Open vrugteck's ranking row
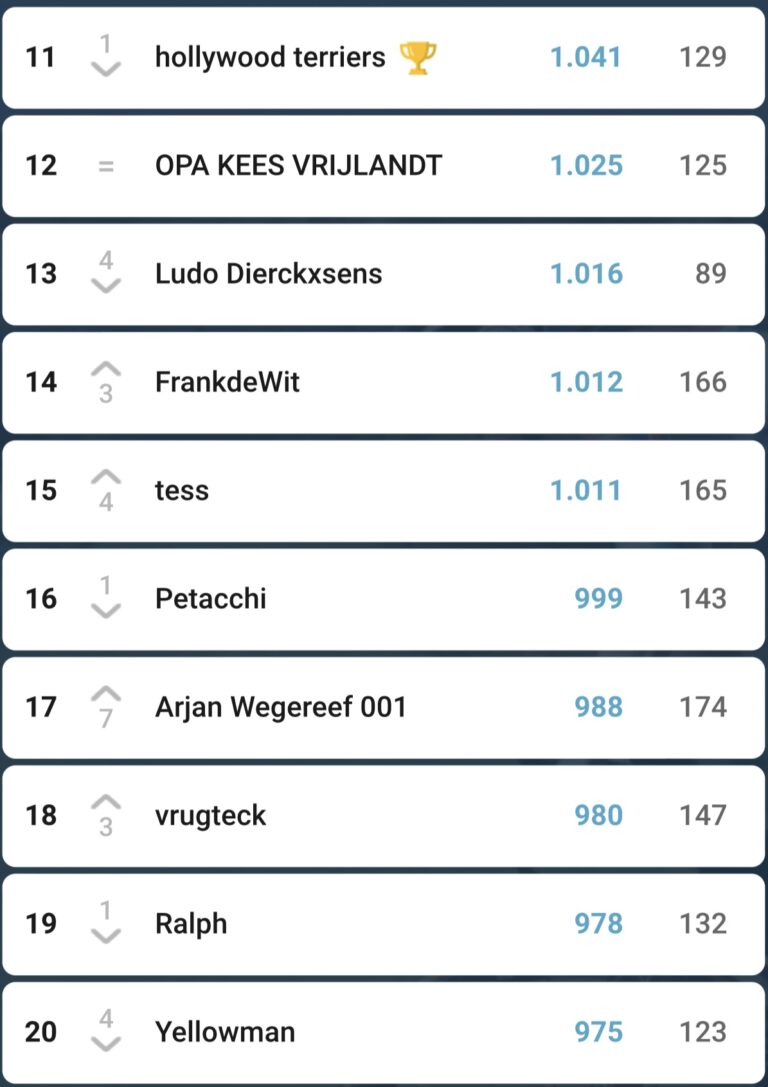 pos(210,816)
